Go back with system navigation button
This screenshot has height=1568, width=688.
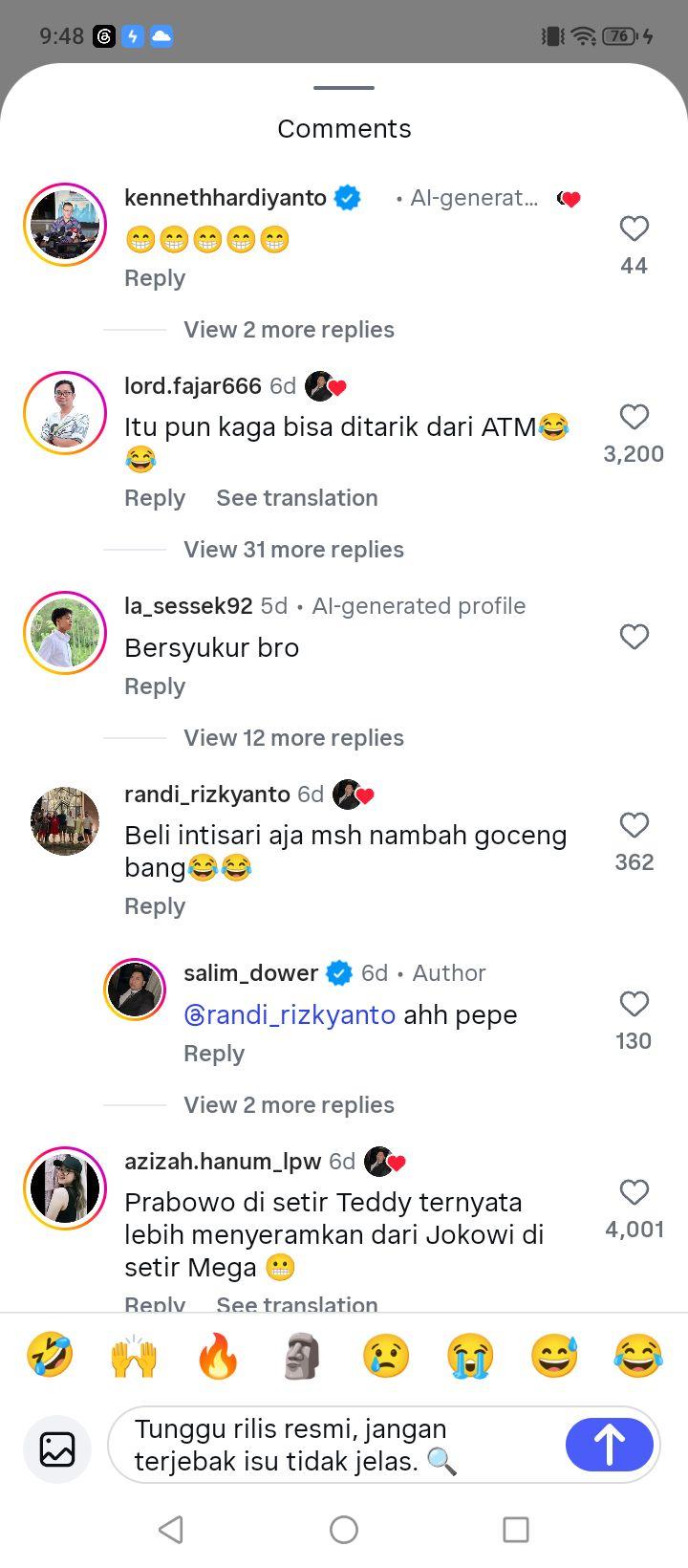coord(171,1530)
